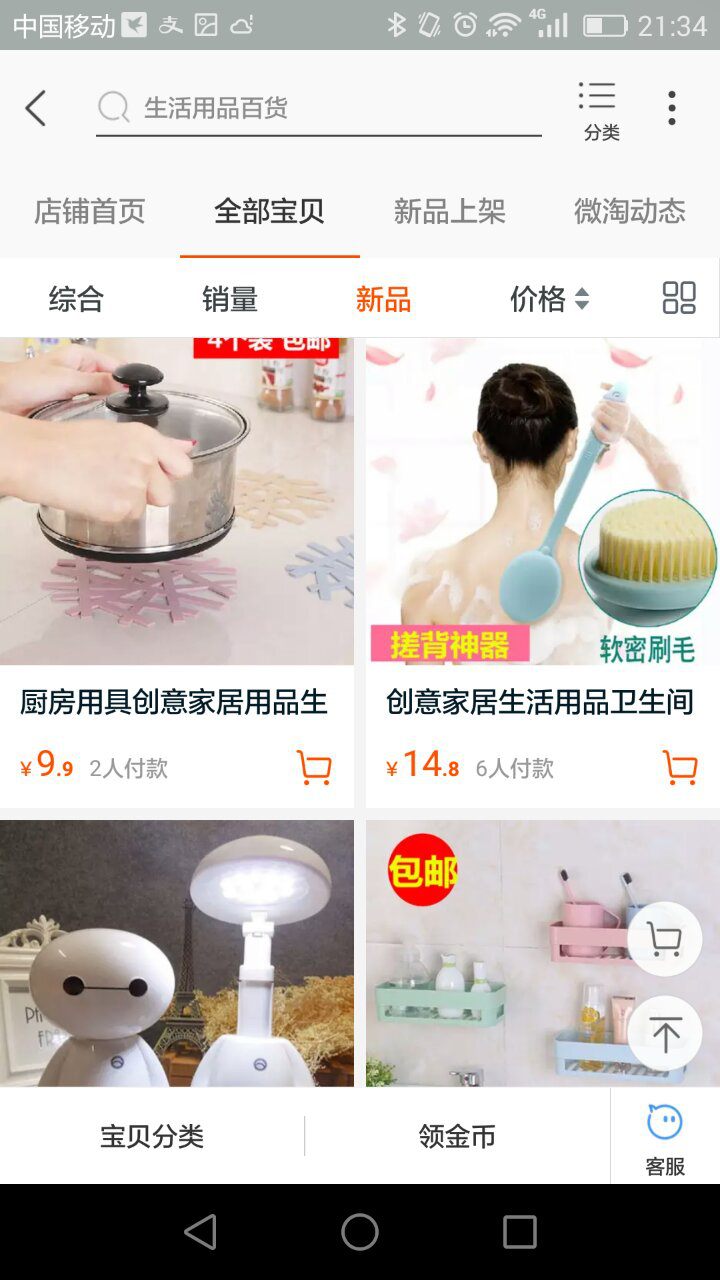The image size is (720, 1280).
Task: Switch to the 新品上架 tab
Action: click(x=449, y=212)
